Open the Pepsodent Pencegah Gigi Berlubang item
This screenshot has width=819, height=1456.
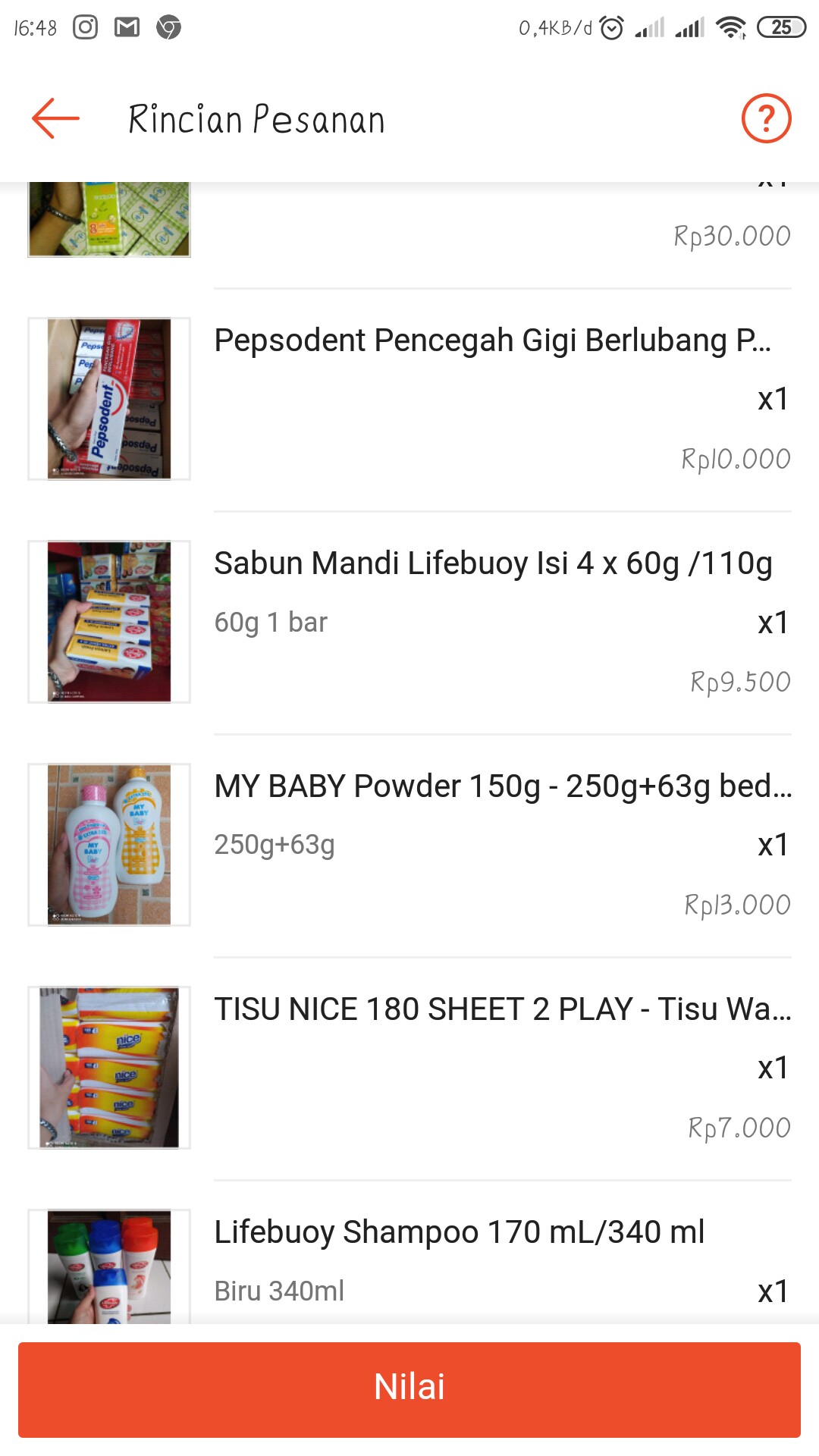click(491, 340)
